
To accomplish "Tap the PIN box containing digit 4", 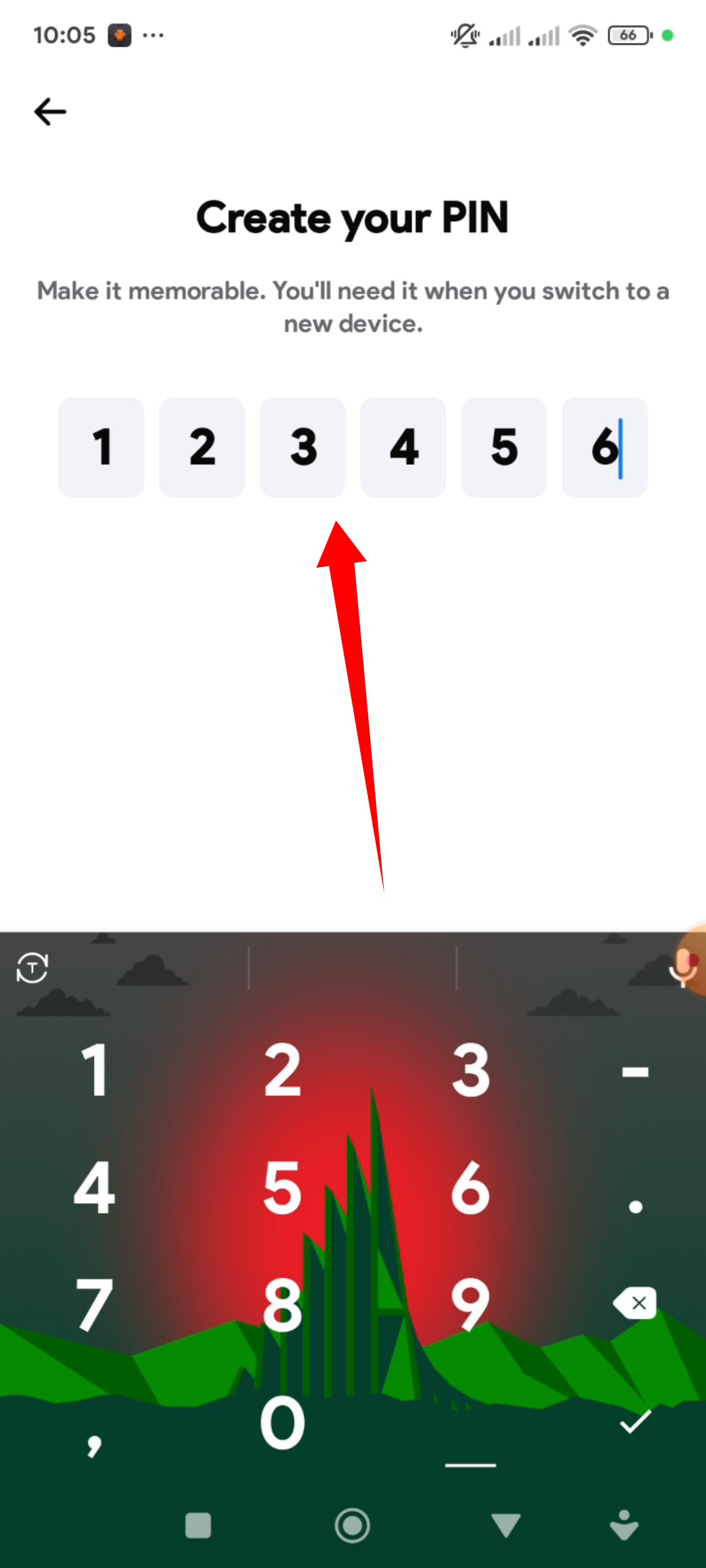I will click(x=403, y=448).
